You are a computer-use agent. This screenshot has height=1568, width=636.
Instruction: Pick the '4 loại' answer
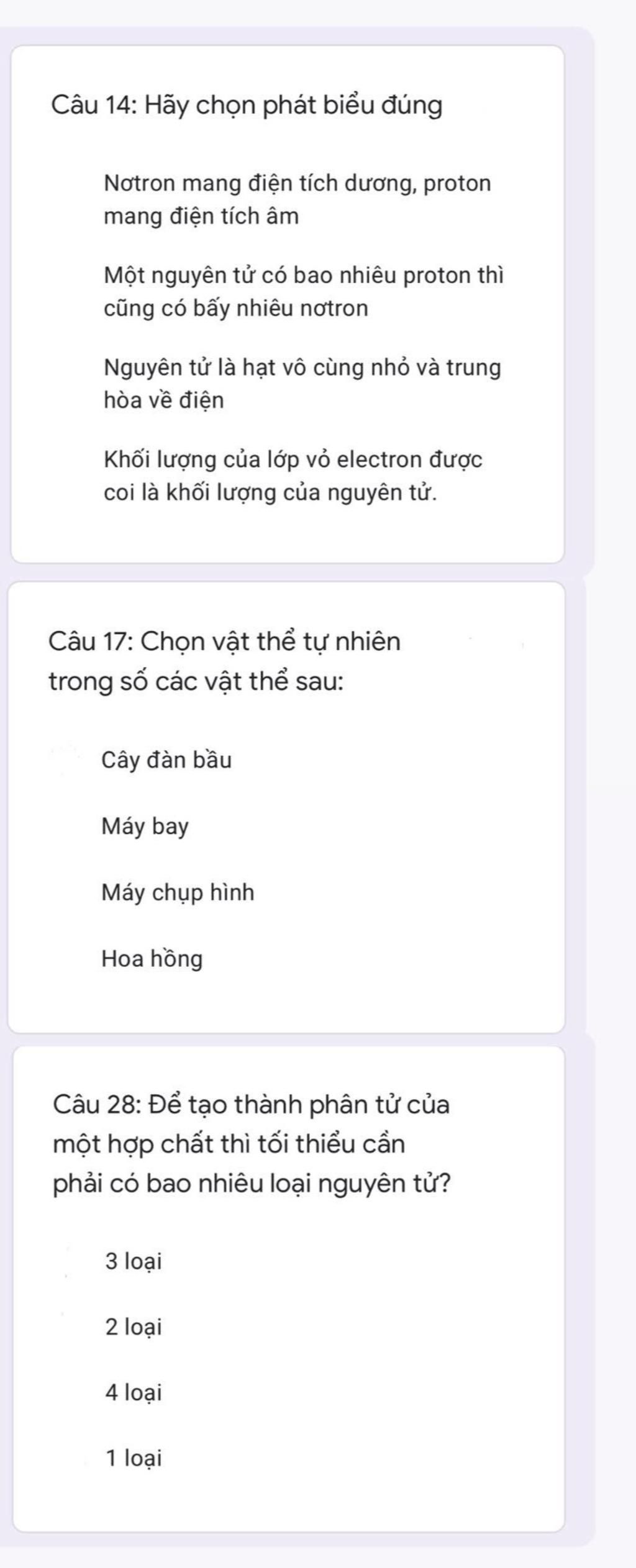click(134, 1393)
